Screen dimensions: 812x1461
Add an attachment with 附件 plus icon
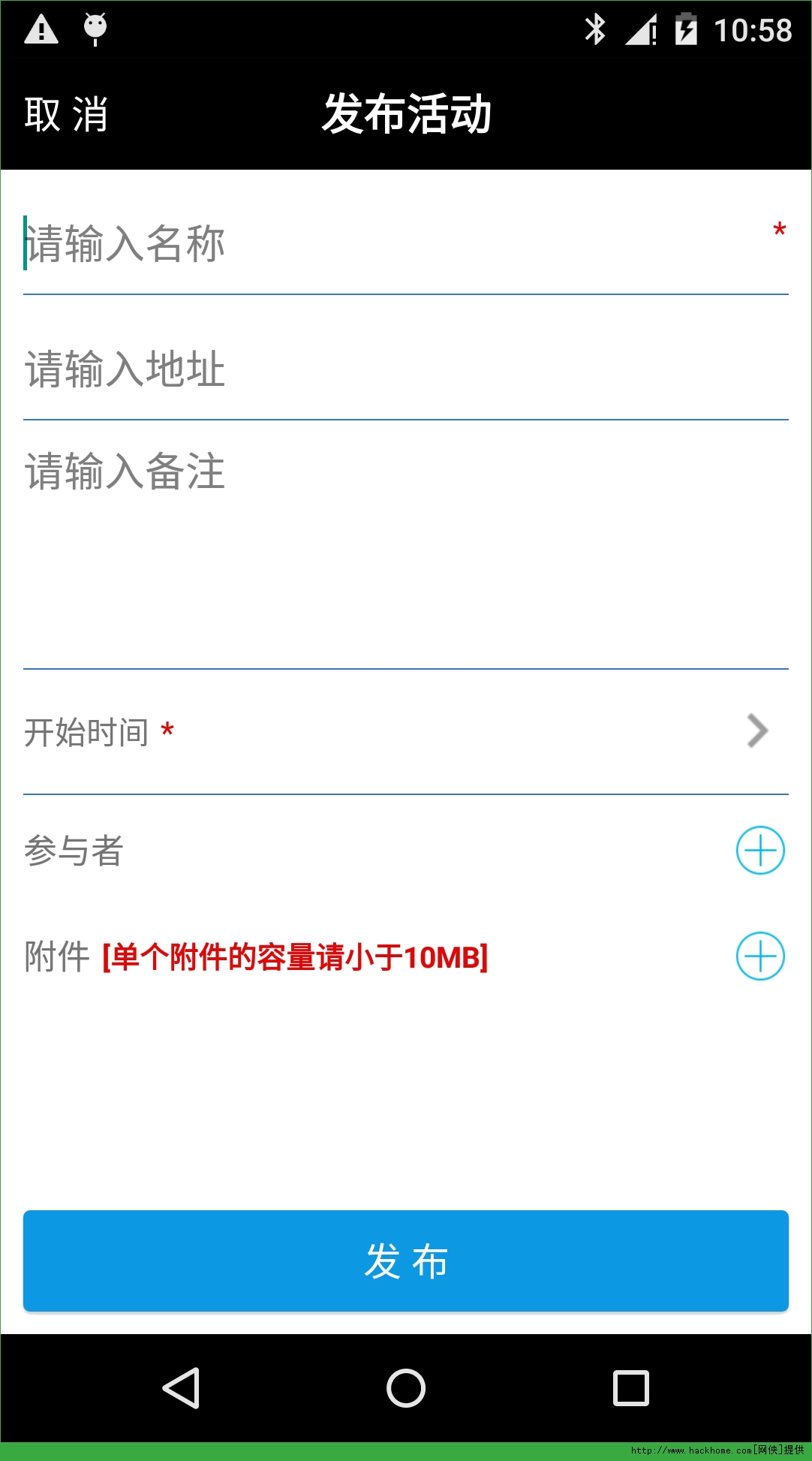coord(759,956)
